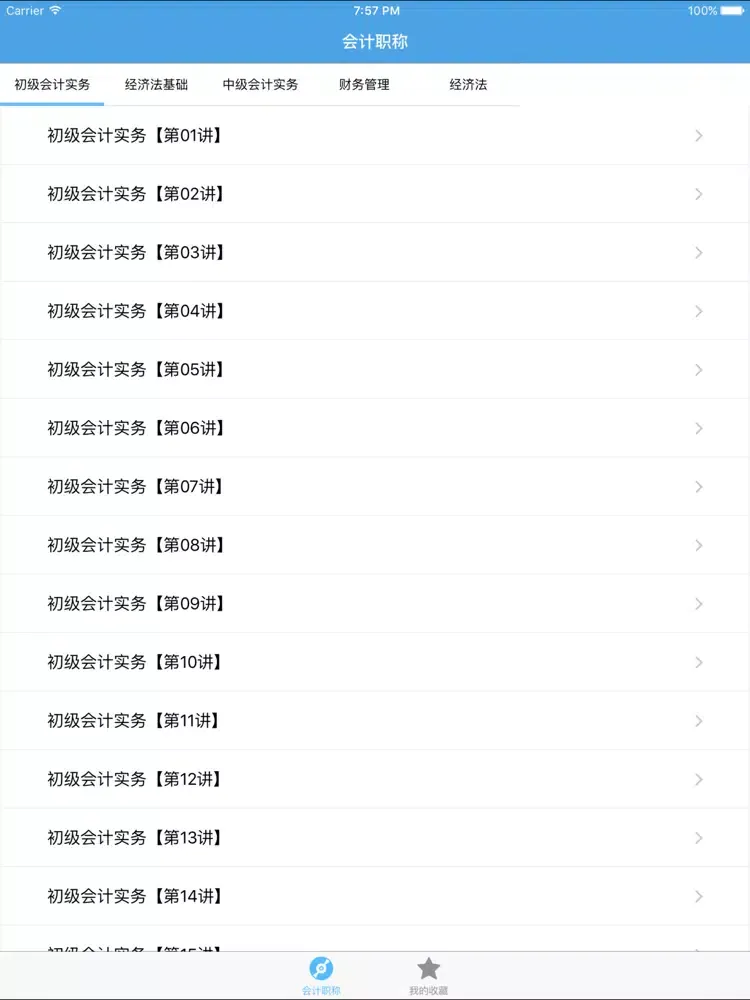Open 我的收藏 via the star icon
Screen dimensions: 750x1000
pos(428,968)
